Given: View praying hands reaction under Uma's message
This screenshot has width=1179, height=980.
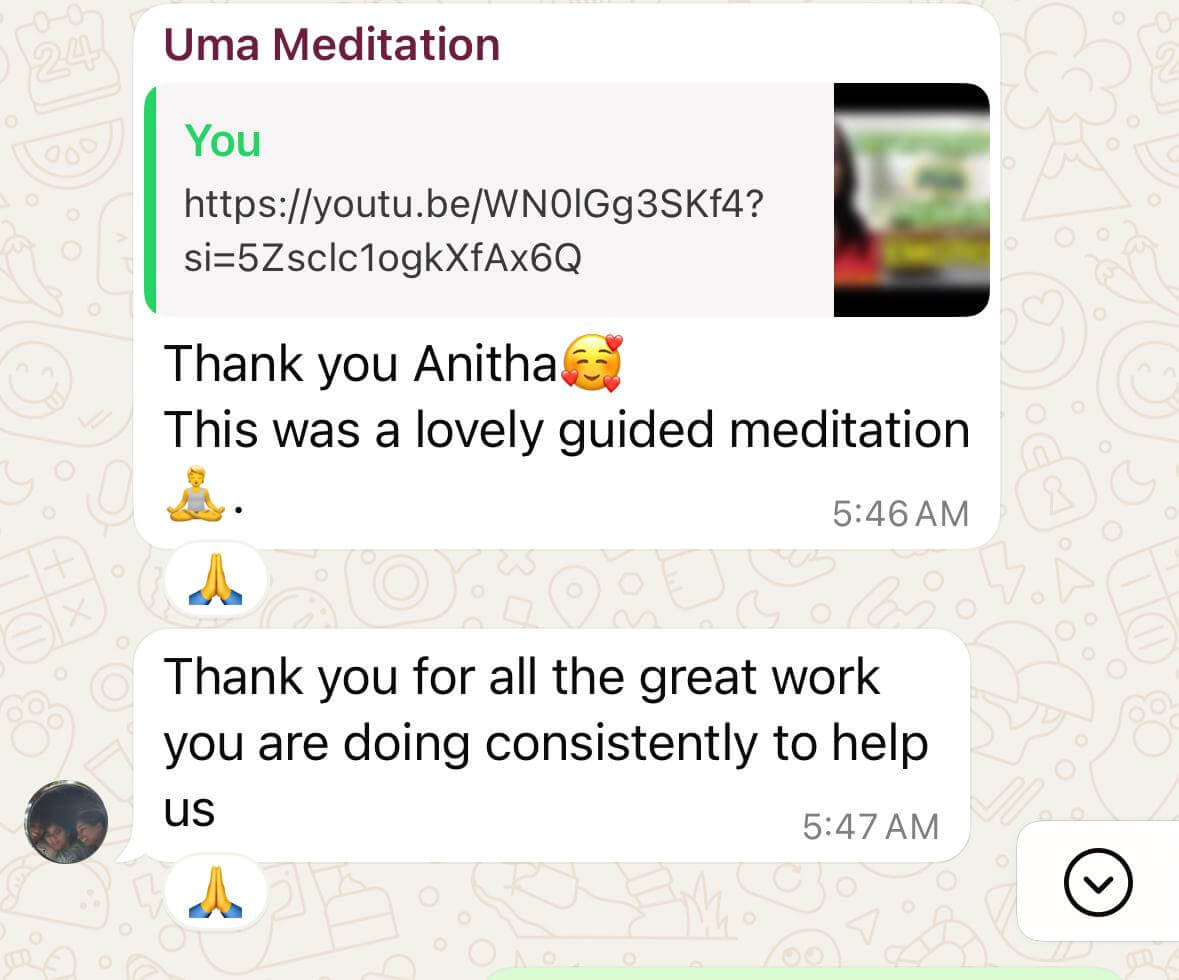Looking at the screenshot, I should click(216, 582).
